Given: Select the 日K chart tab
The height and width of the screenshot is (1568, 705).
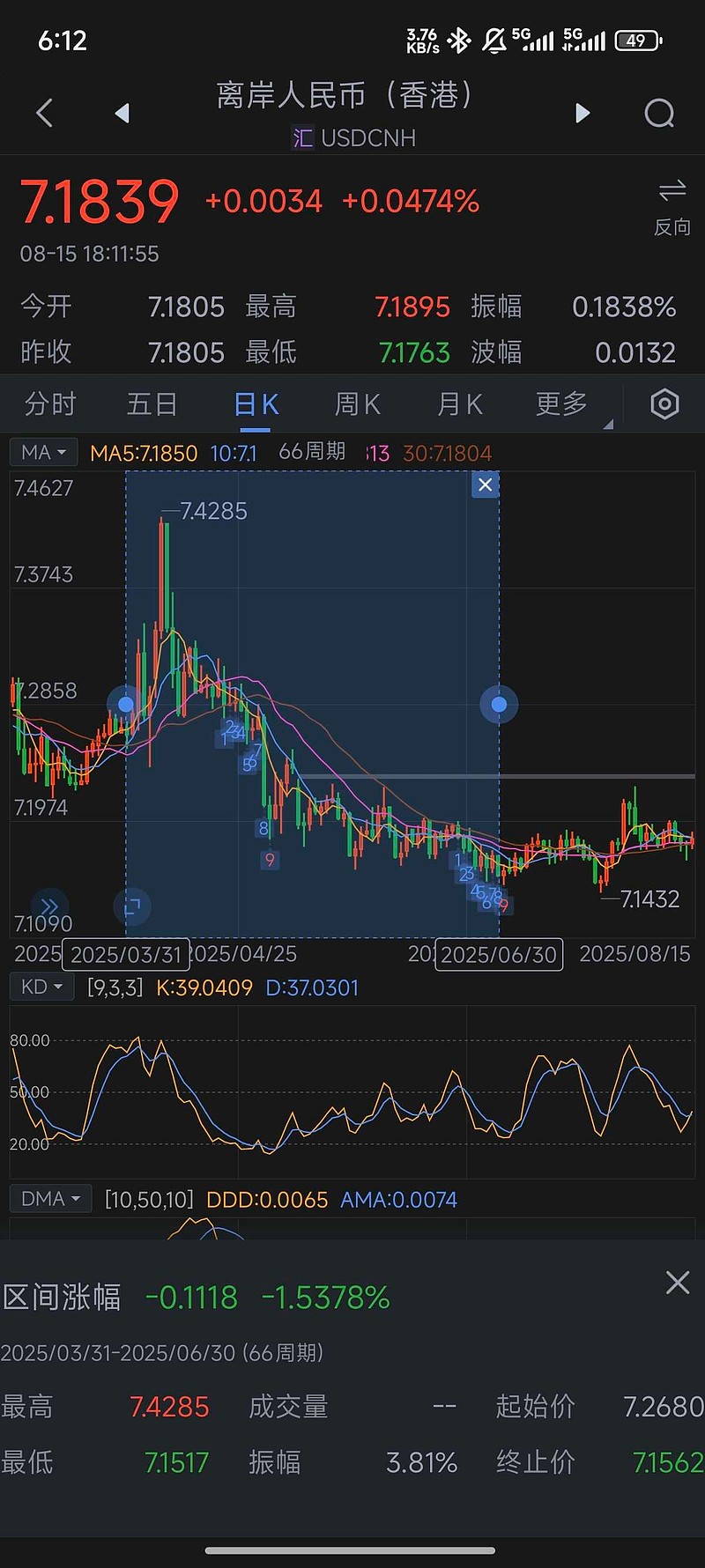Looking at the screenshot, I should [256, 404].
